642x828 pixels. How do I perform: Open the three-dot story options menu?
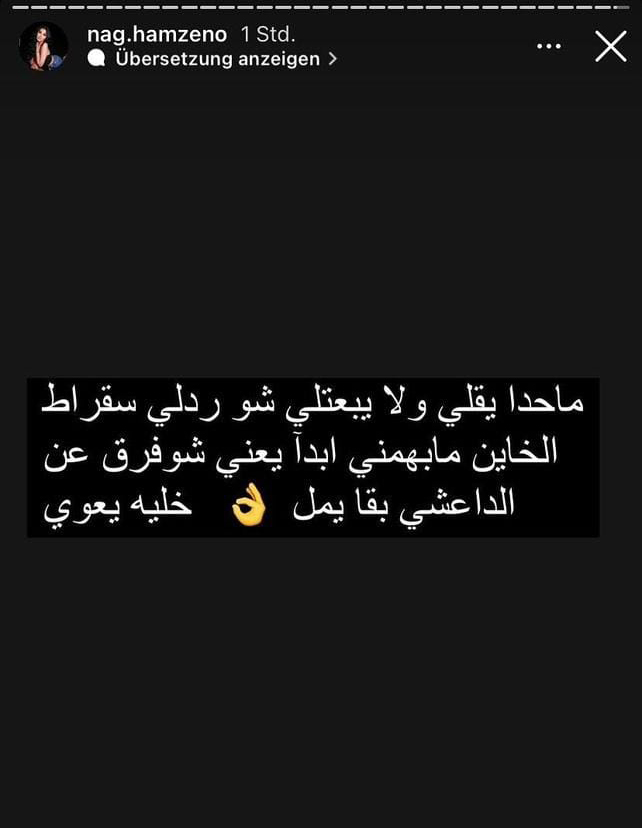point(549,46)
